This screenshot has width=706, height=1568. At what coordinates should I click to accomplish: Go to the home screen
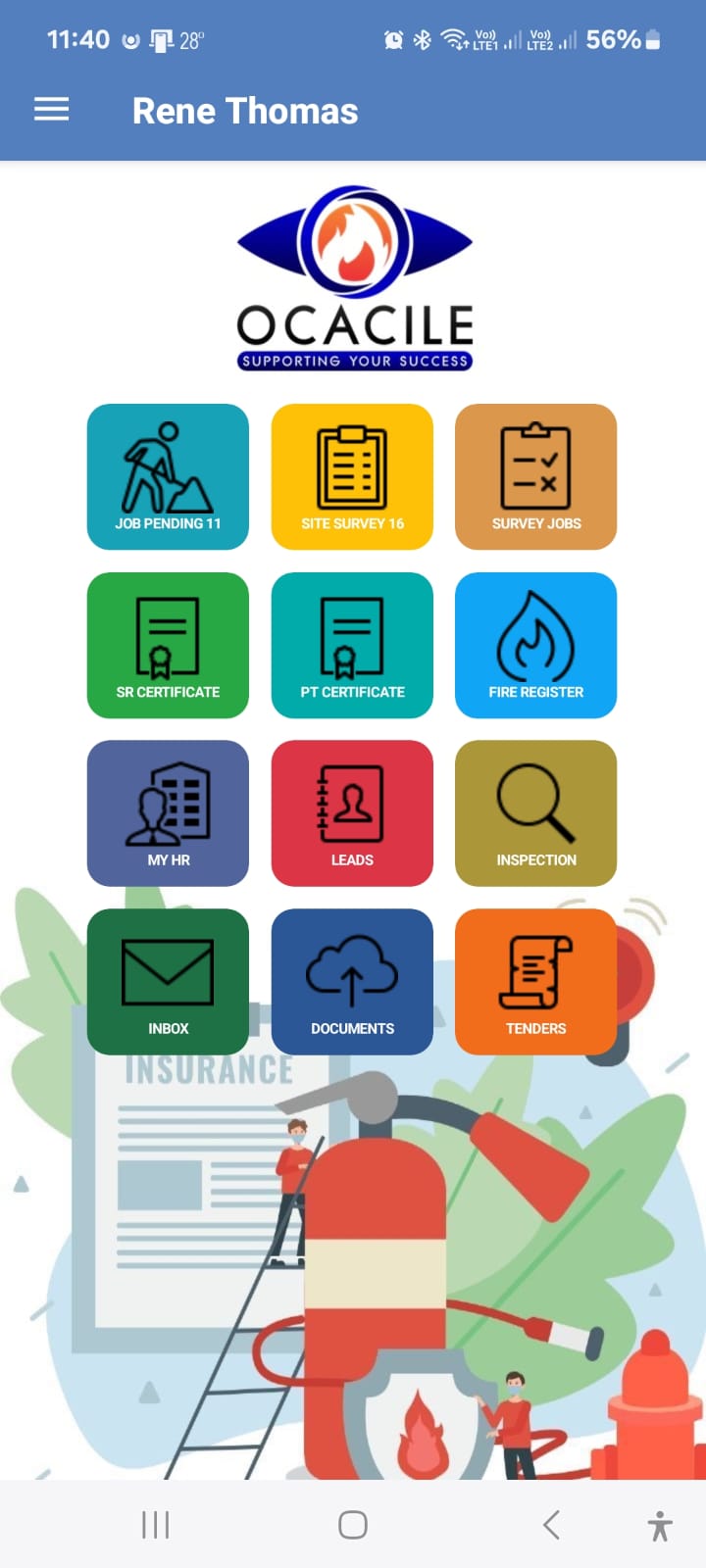pos(353,1525)
